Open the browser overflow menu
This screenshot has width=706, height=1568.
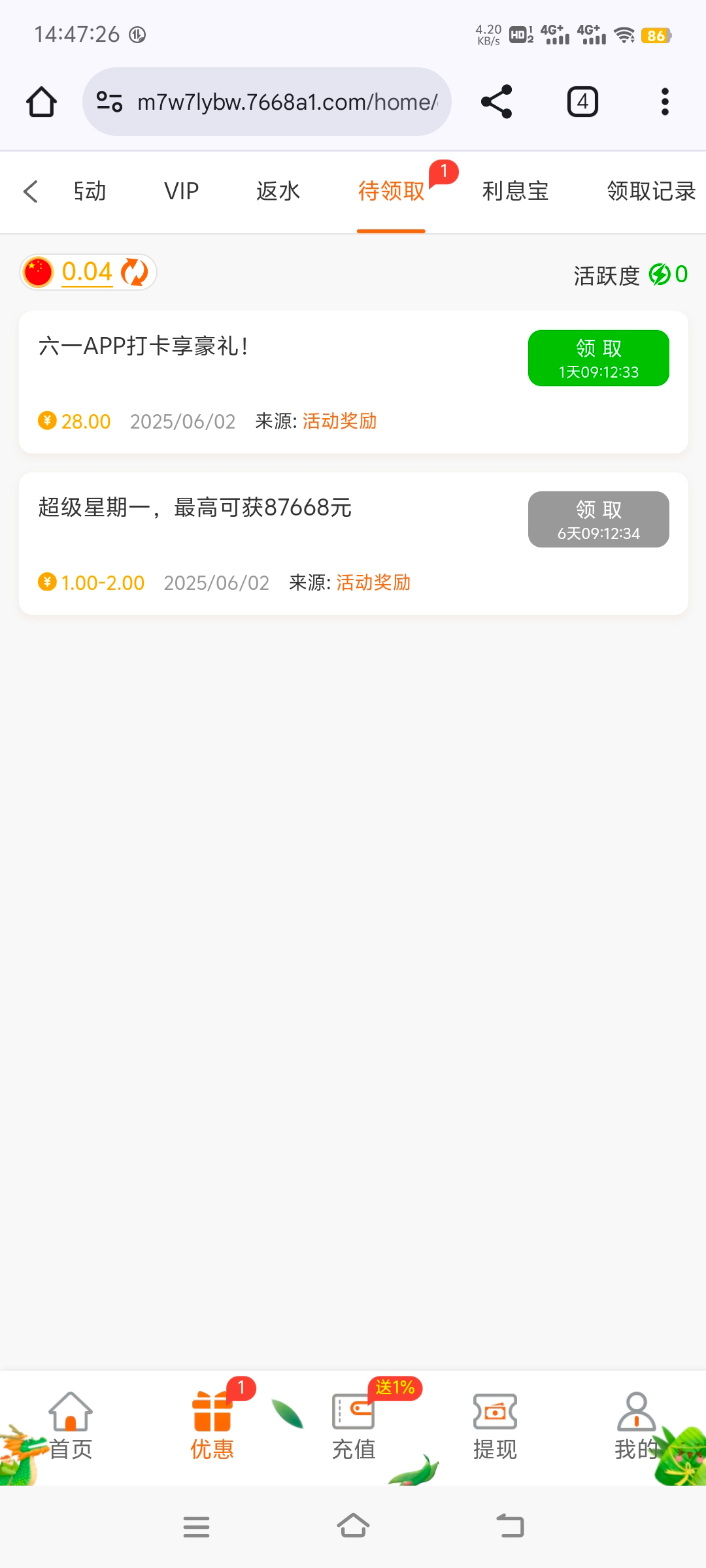click(x=665, y=102)
